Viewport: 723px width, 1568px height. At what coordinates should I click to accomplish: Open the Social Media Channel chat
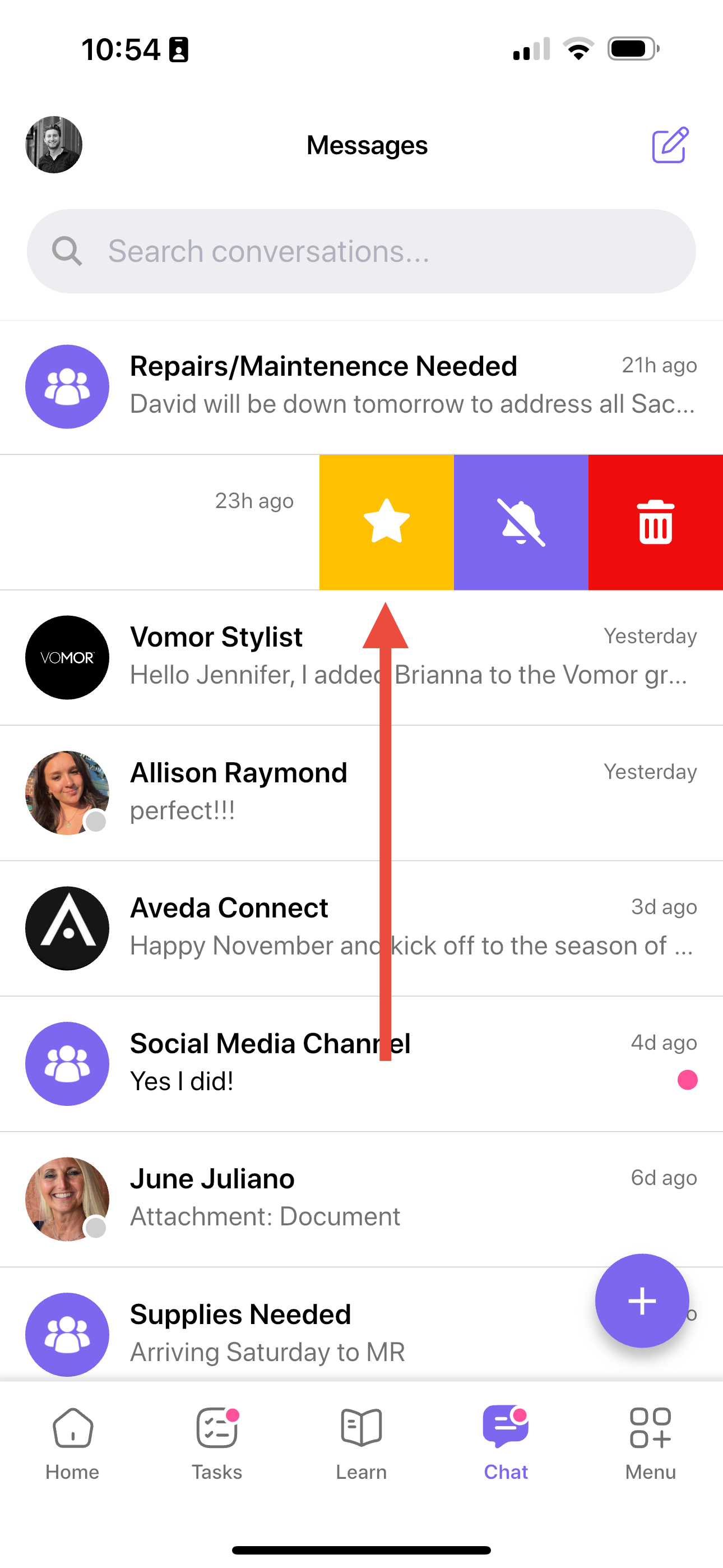pos(361,1064)
